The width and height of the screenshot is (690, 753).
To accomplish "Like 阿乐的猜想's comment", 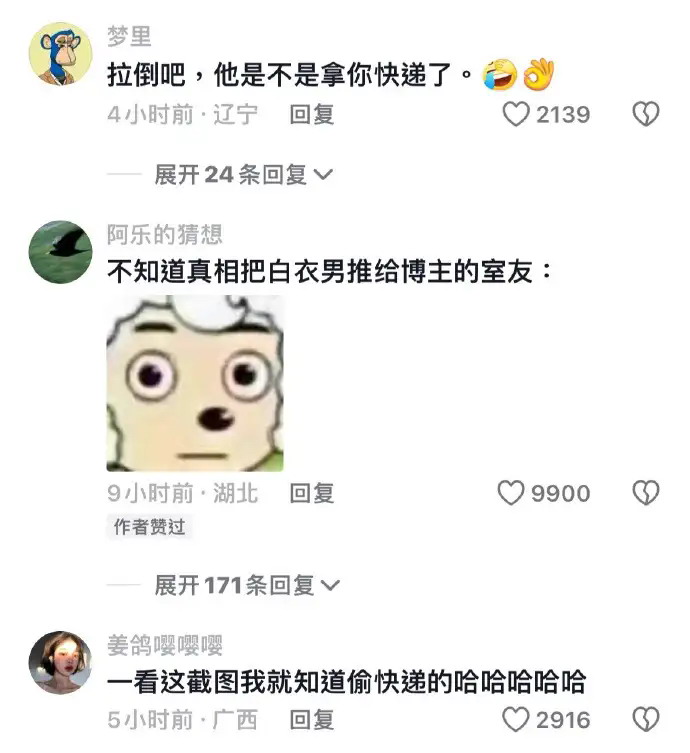I will [x=512, y=493].
